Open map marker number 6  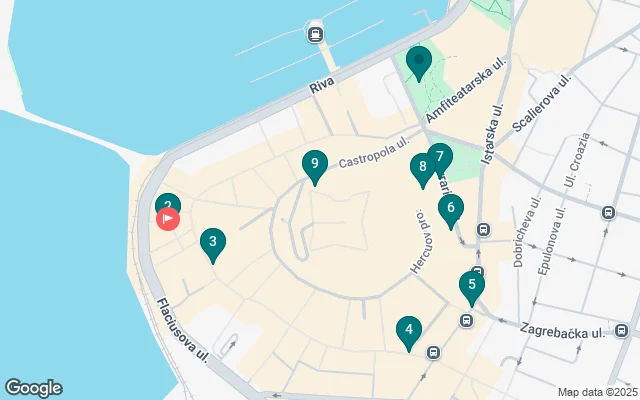[x=451, y=209]
